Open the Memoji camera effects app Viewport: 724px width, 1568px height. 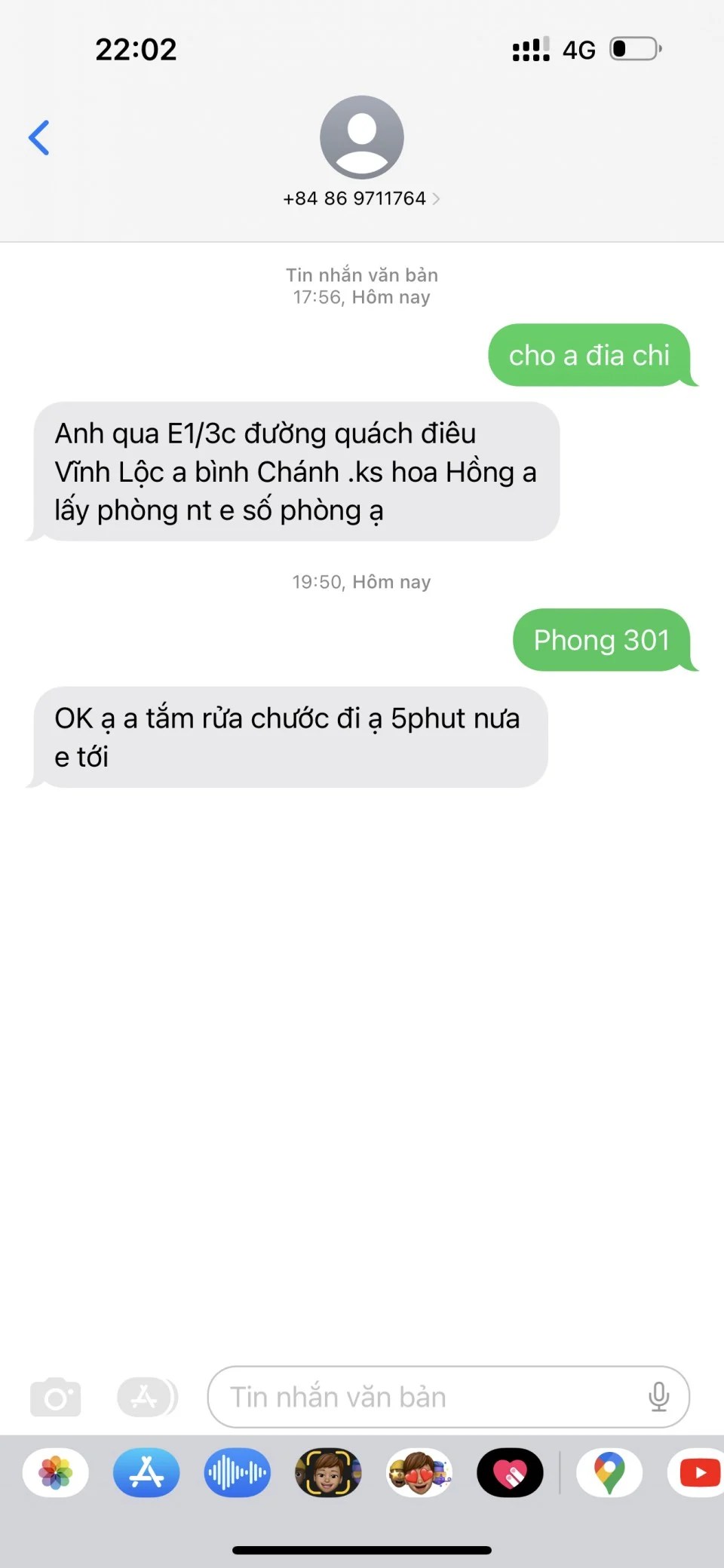pos(328,1472)
